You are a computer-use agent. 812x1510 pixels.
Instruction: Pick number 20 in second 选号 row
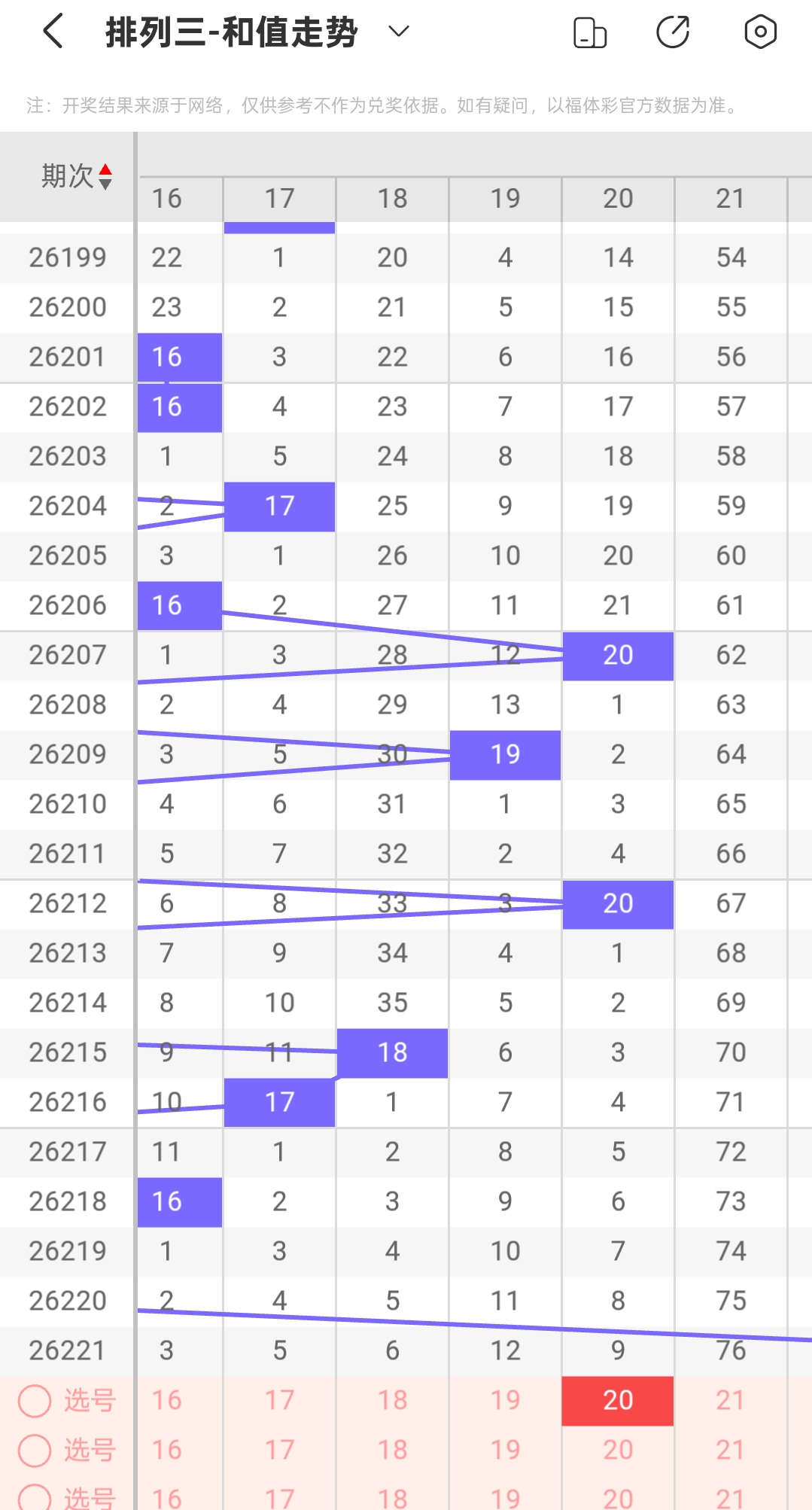pyautogui.click(x=618, y=1451)
